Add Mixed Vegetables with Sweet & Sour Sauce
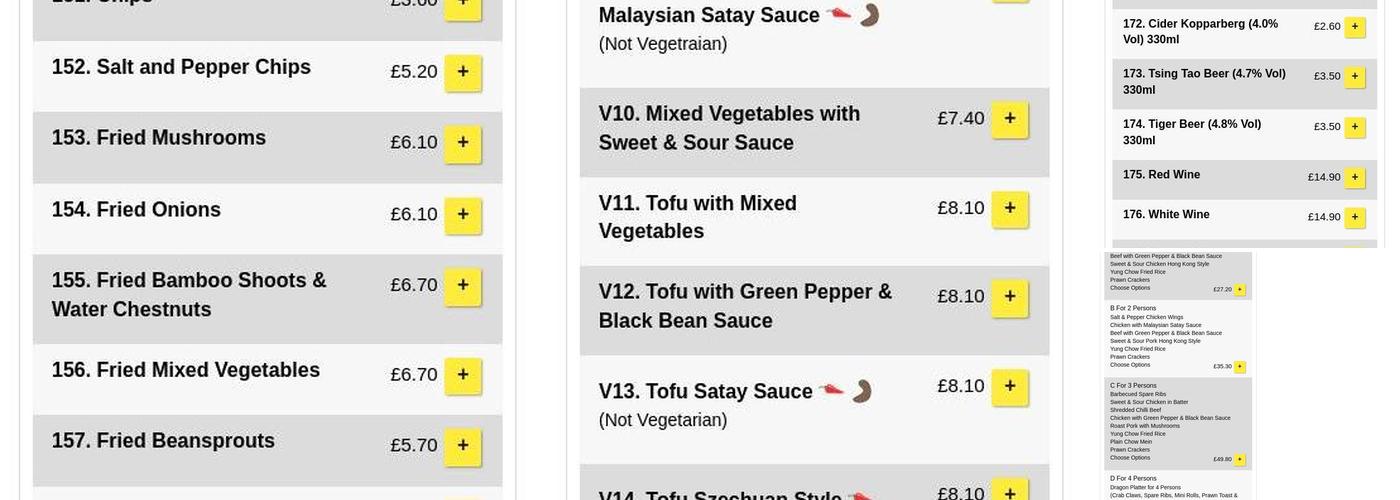 click(1010, 120)
